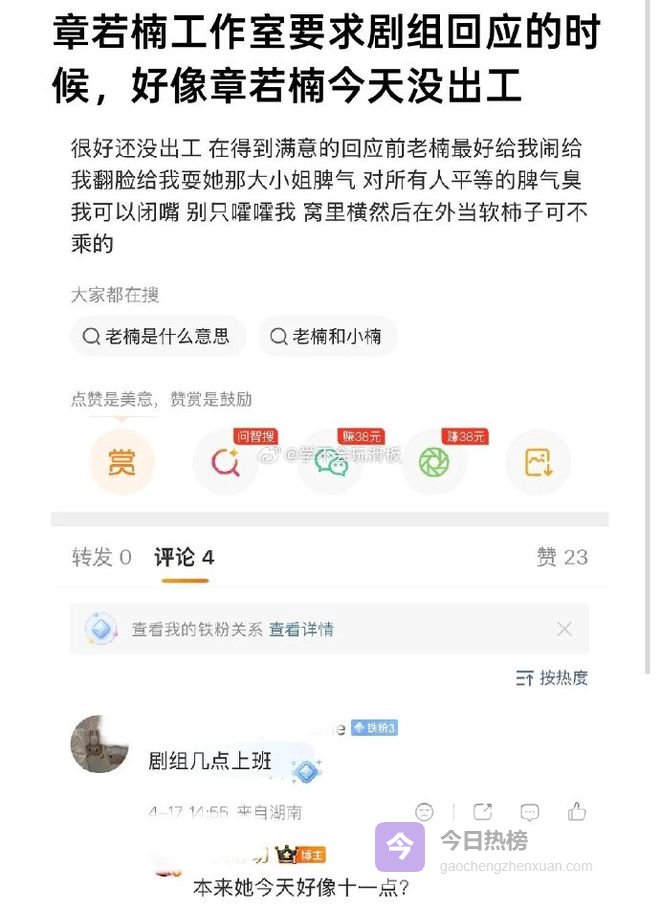This screenshot has width=660, height=907.
Task: Change comment sorting via 按热度
Action: pos(552,678)
